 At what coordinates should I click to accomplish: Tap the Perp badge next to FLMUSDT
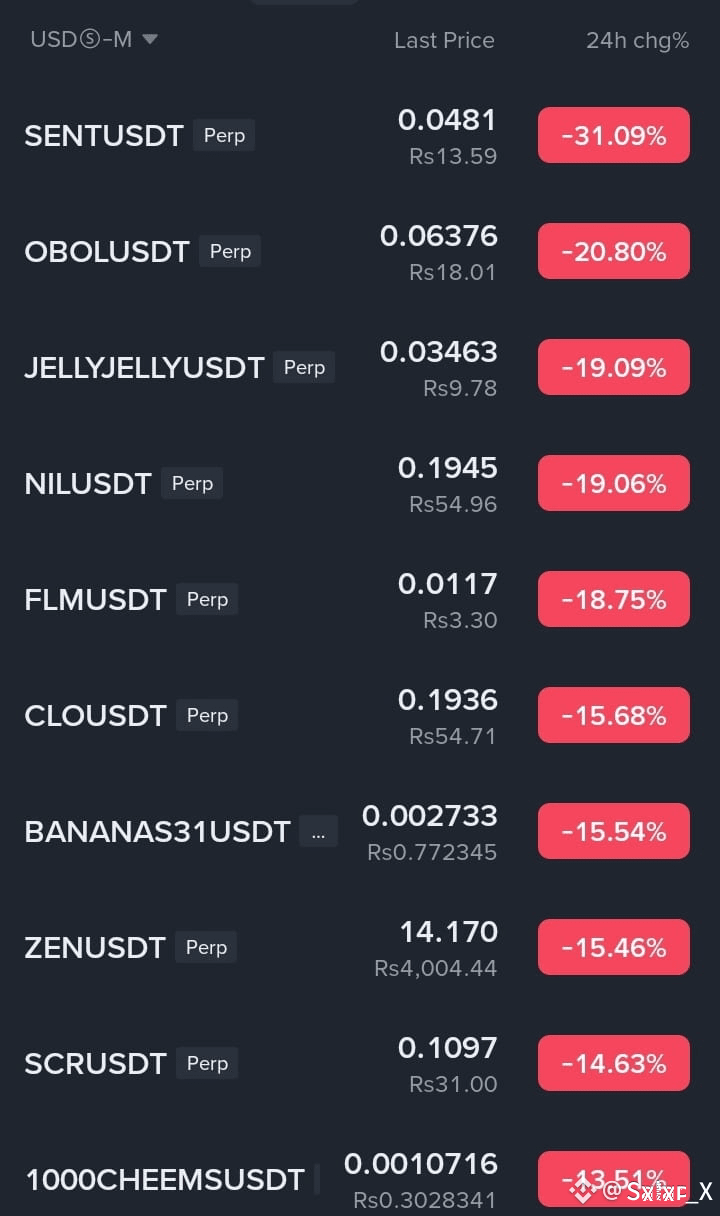pyautogui.click(x=207, y=599)
